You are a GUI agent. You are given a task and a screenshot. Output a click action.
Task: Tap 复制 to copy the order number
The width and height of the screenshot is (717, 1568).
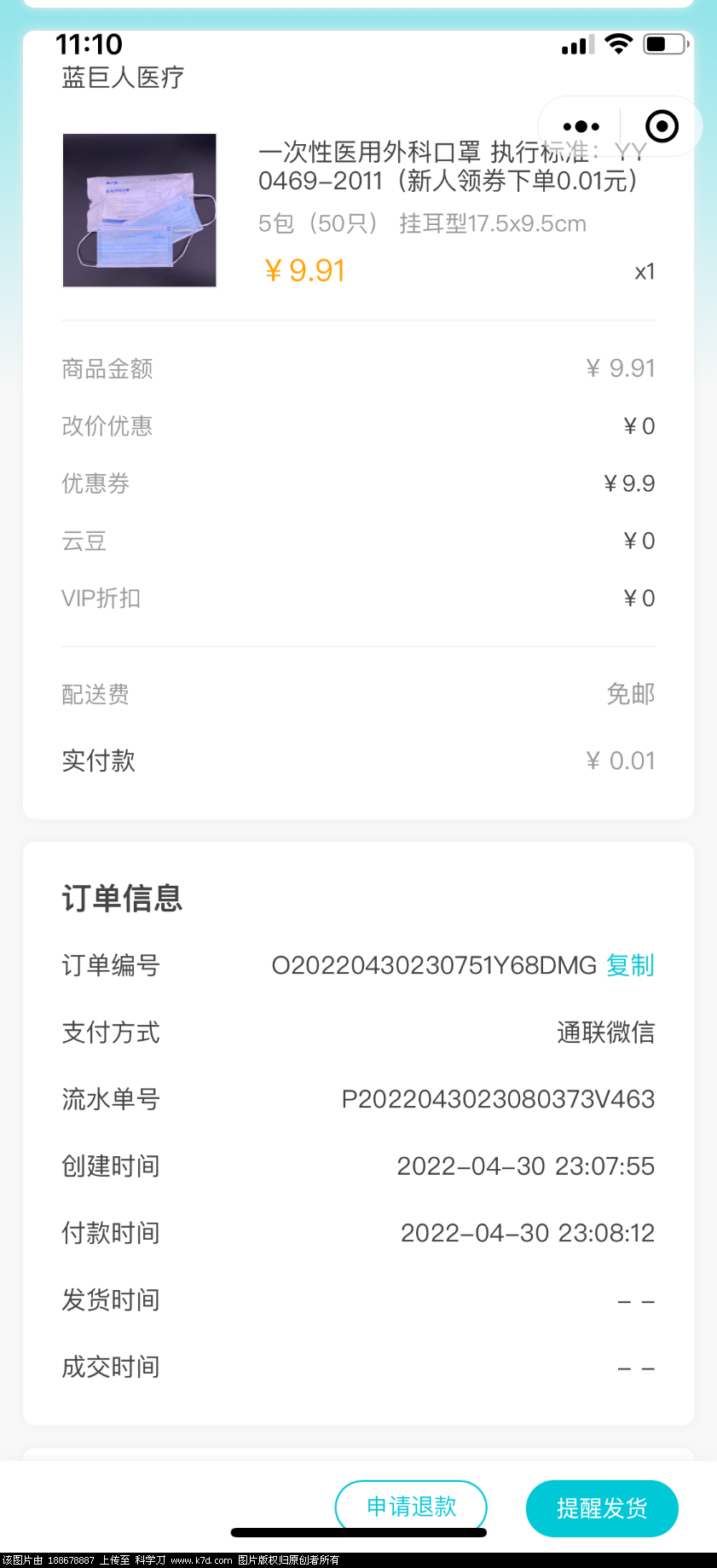(x=629, y=965)
